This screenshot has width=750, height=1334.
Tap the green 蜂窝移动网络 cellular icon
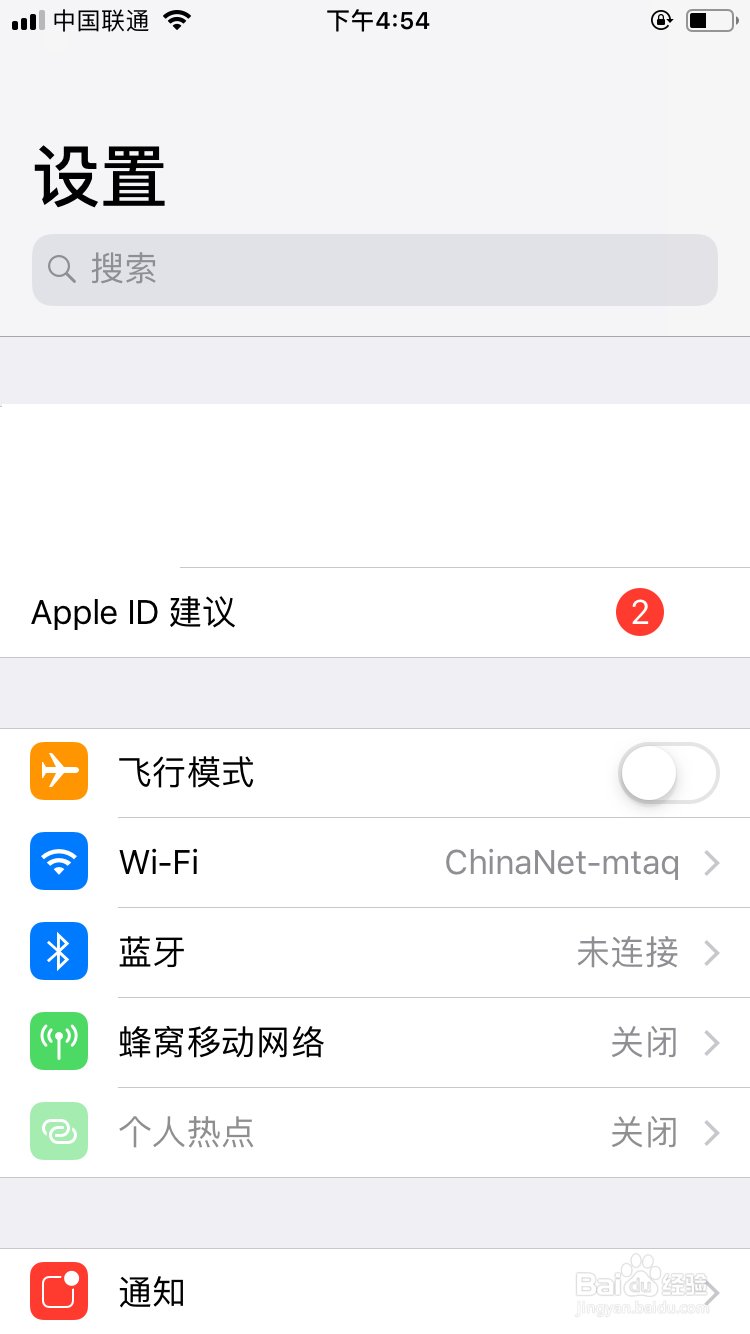point(58,1042)
